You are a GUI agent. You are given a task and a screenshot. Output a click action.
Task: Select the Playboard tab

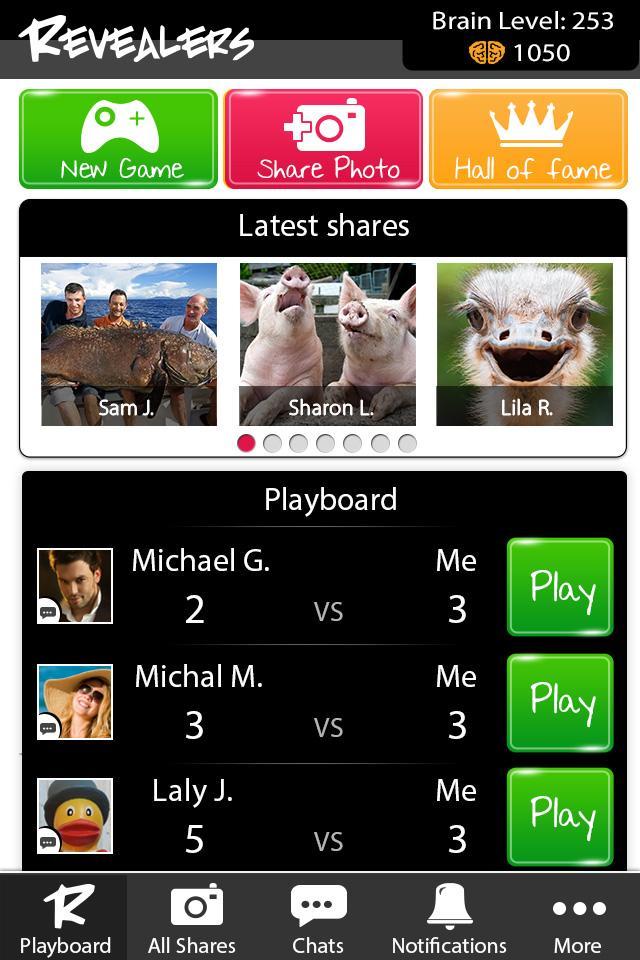(65, 918)
